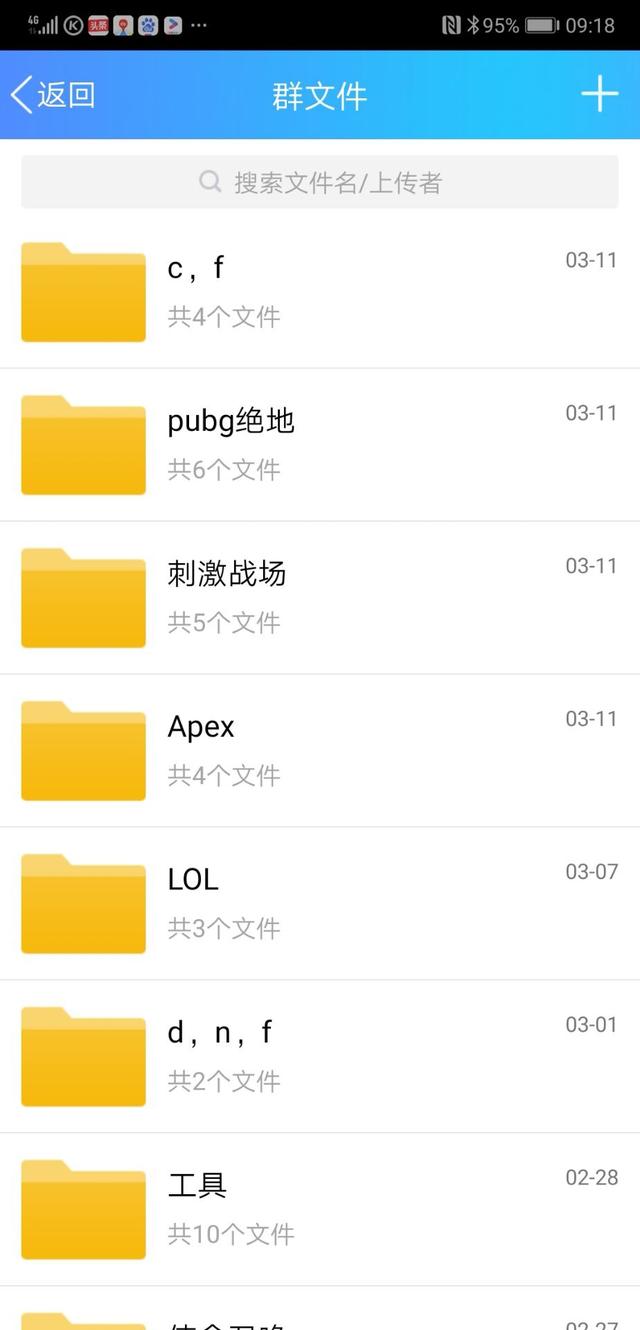Tap the 返回 back button

tap(53, 95)
